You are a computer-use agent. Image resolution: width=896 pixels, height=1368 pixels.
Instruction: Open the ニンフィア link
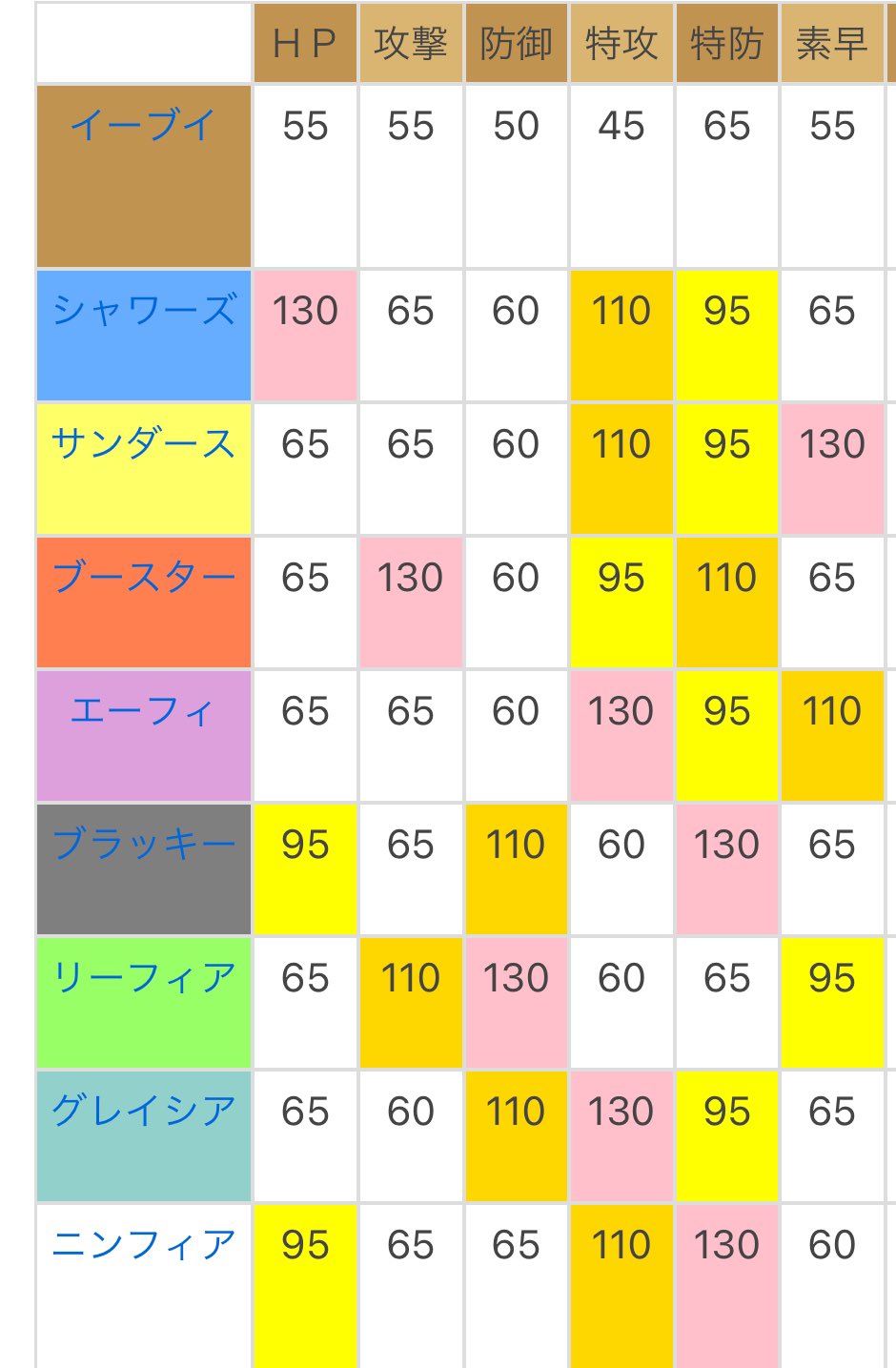143,1245
